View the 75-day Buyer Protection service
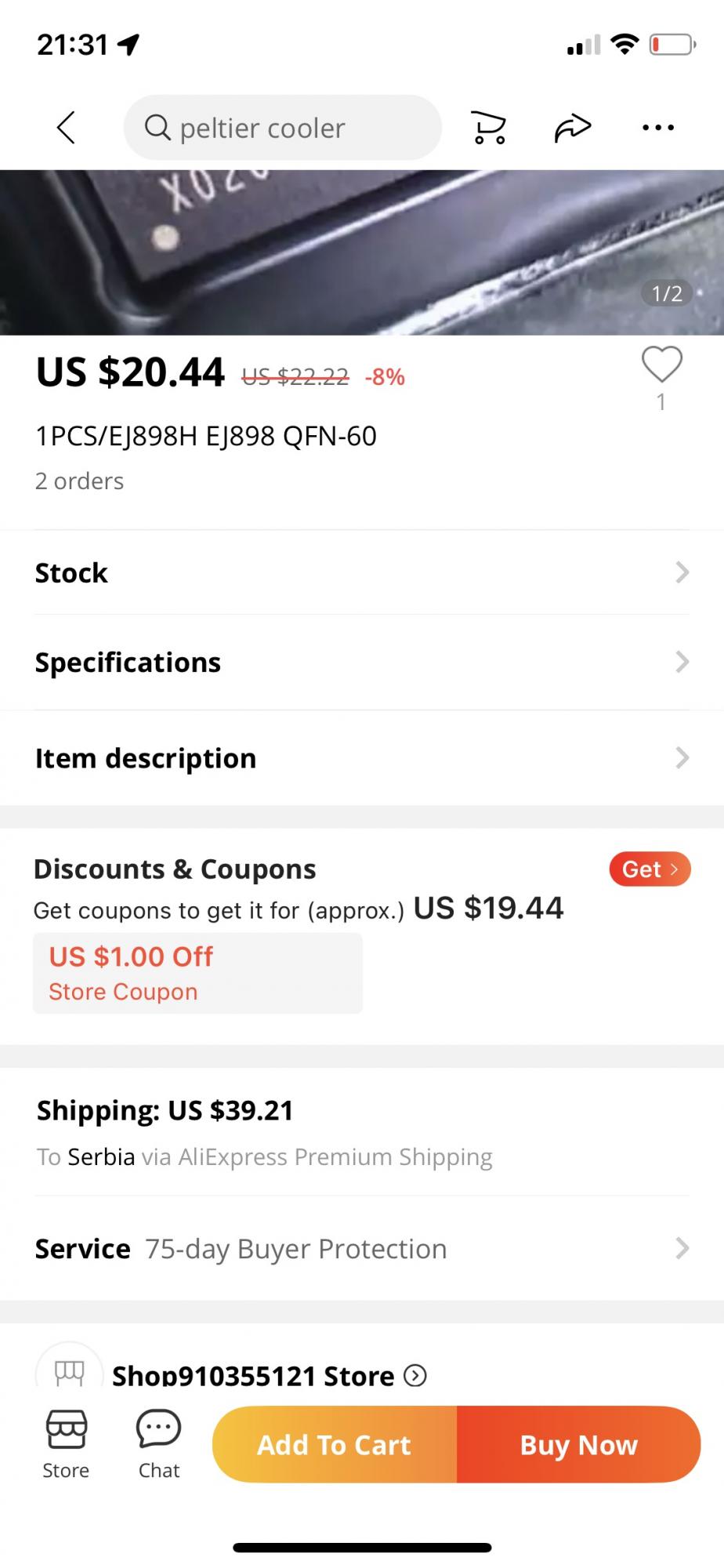724x1568 pixels. 361,1248
